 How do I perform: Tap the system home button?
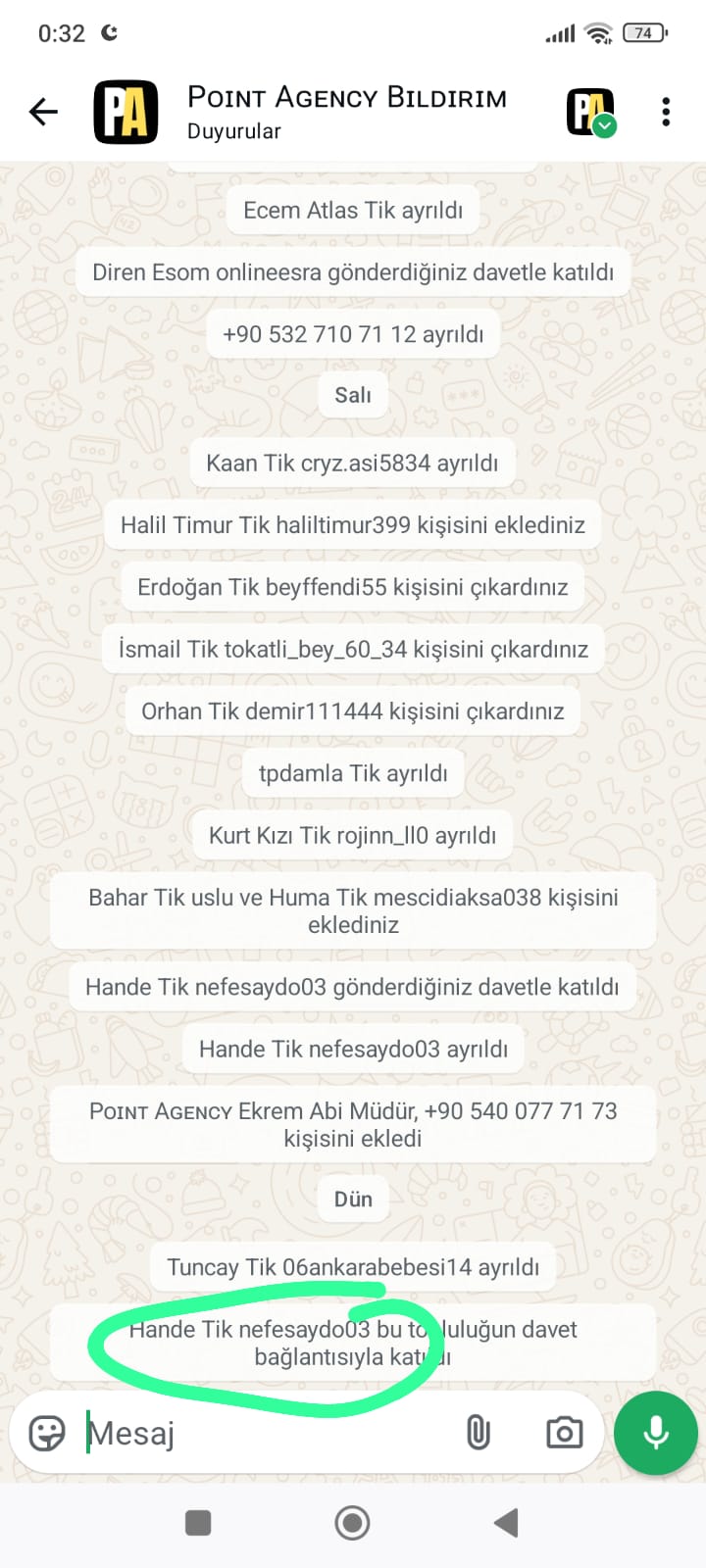pos(352,1523)
